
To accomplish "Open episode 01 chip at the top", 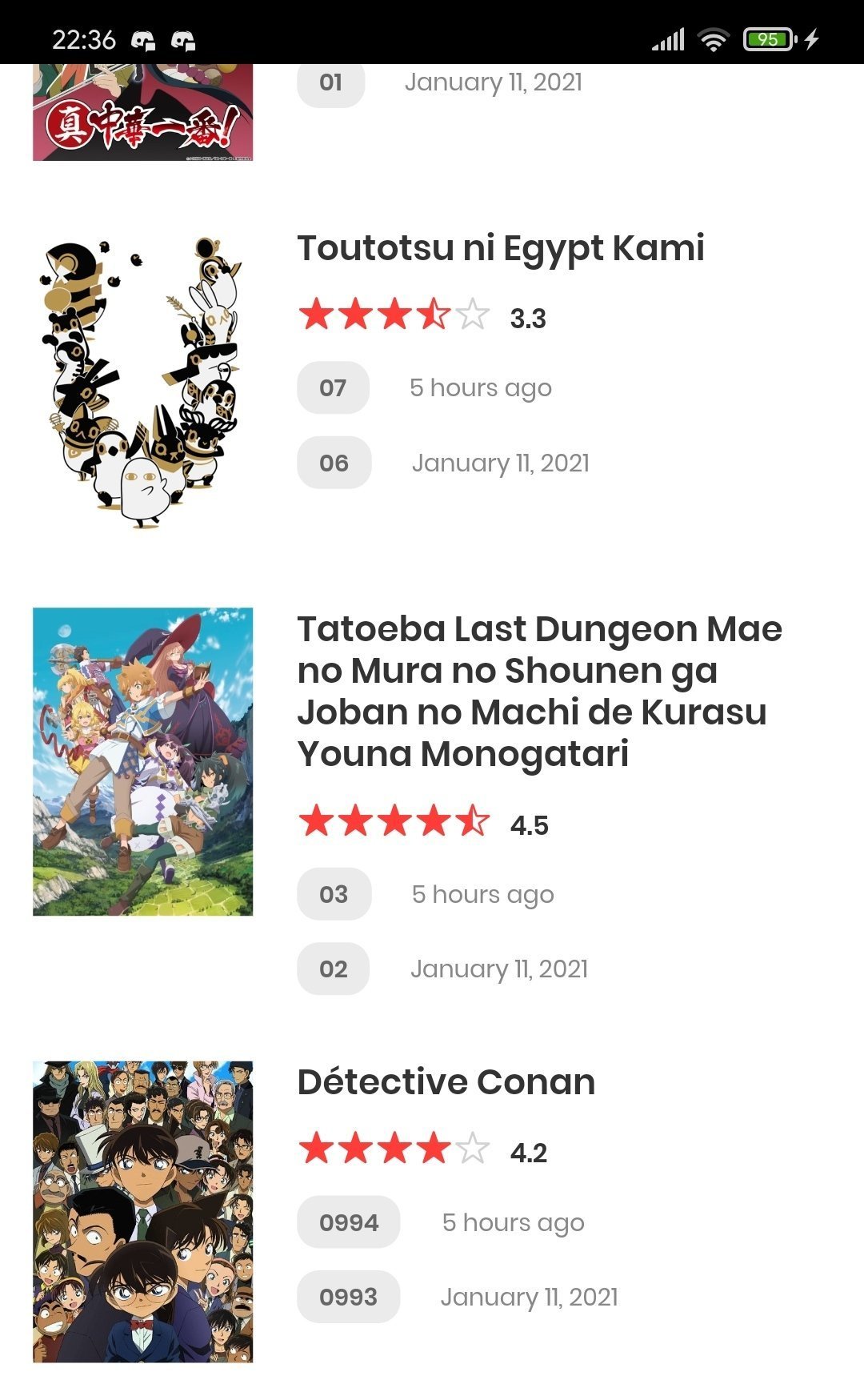I will 330,82.
